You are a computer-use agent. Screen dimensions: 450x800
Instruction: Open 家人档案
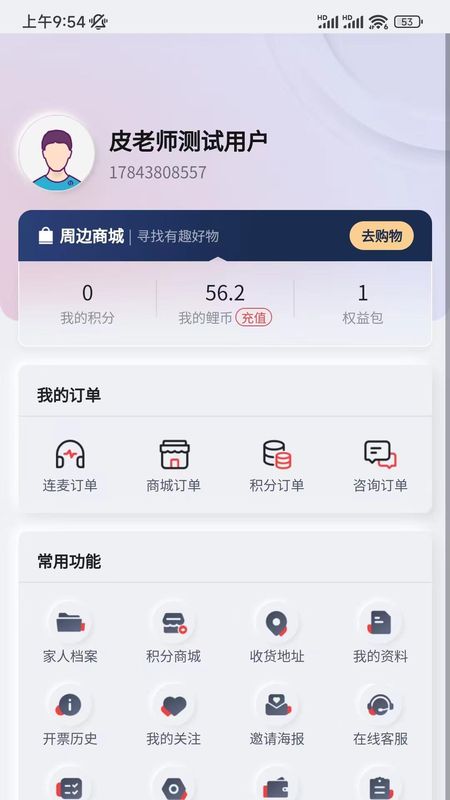(x=70, y=633)
